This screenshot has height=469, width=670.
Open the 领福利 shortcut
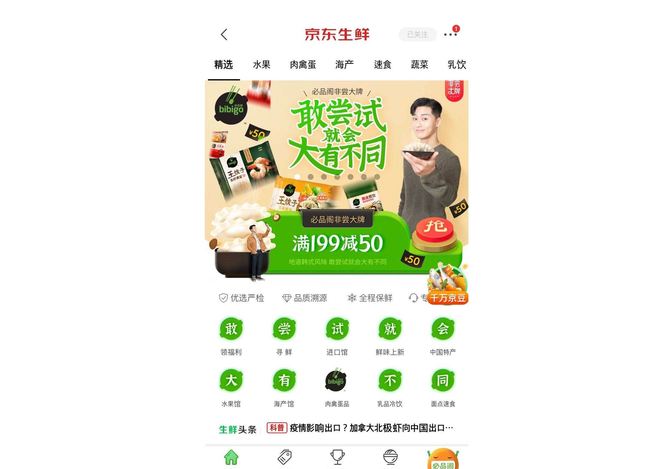tap(231, 334)
